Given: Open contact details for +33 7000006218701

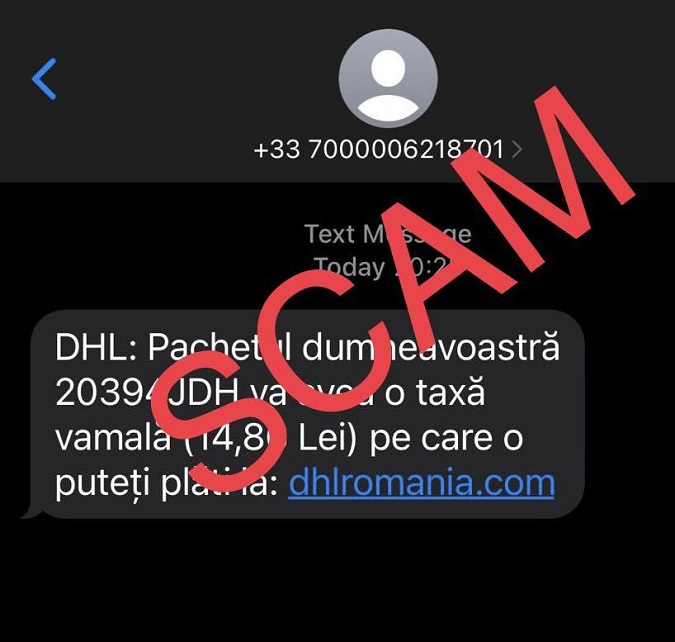Looking at the screenshot, I should pos(388,149).
